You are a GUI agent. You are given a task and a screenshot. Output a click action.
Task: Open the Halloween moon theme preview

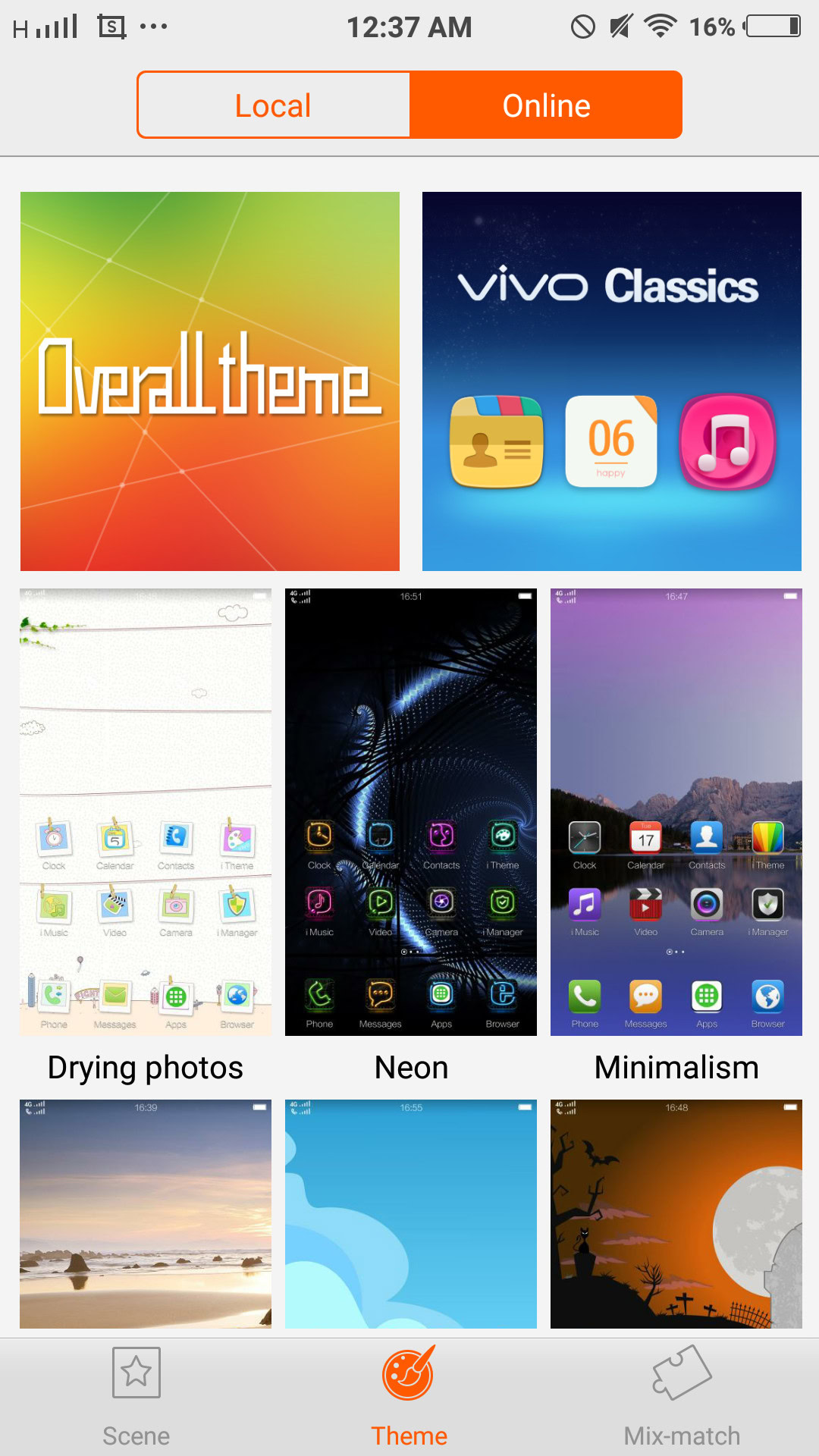click(x=676, y=1213)
